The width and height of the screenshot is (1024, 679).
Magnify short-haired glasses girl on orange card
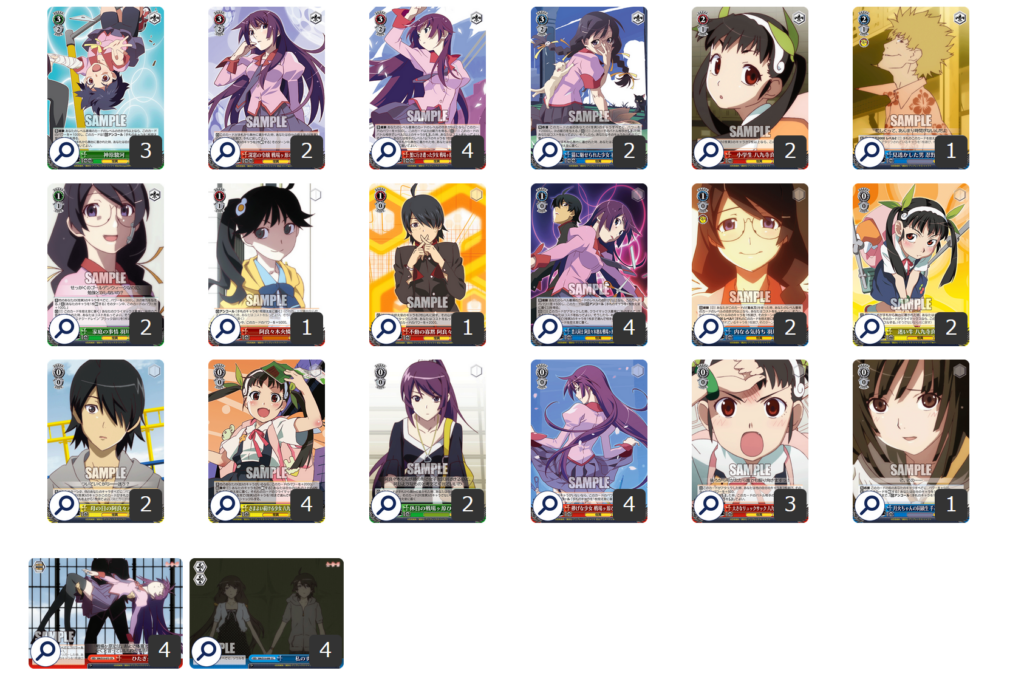pyautogui.click(x=709, y=328)
